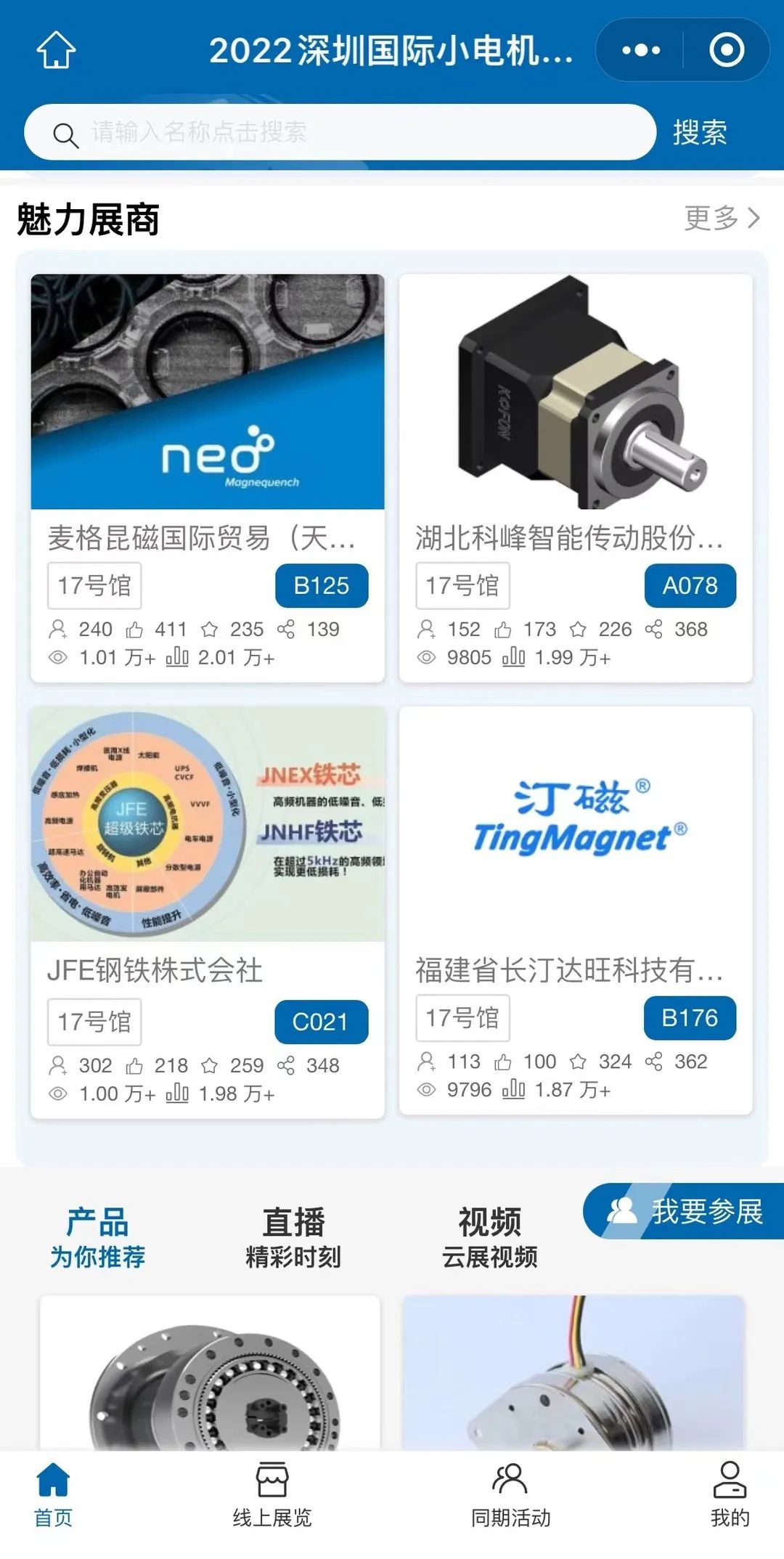Open the 同期活动 tab
This screenshot has width=784, height=1559.
pyautogui.click(x=510, y=1496)
